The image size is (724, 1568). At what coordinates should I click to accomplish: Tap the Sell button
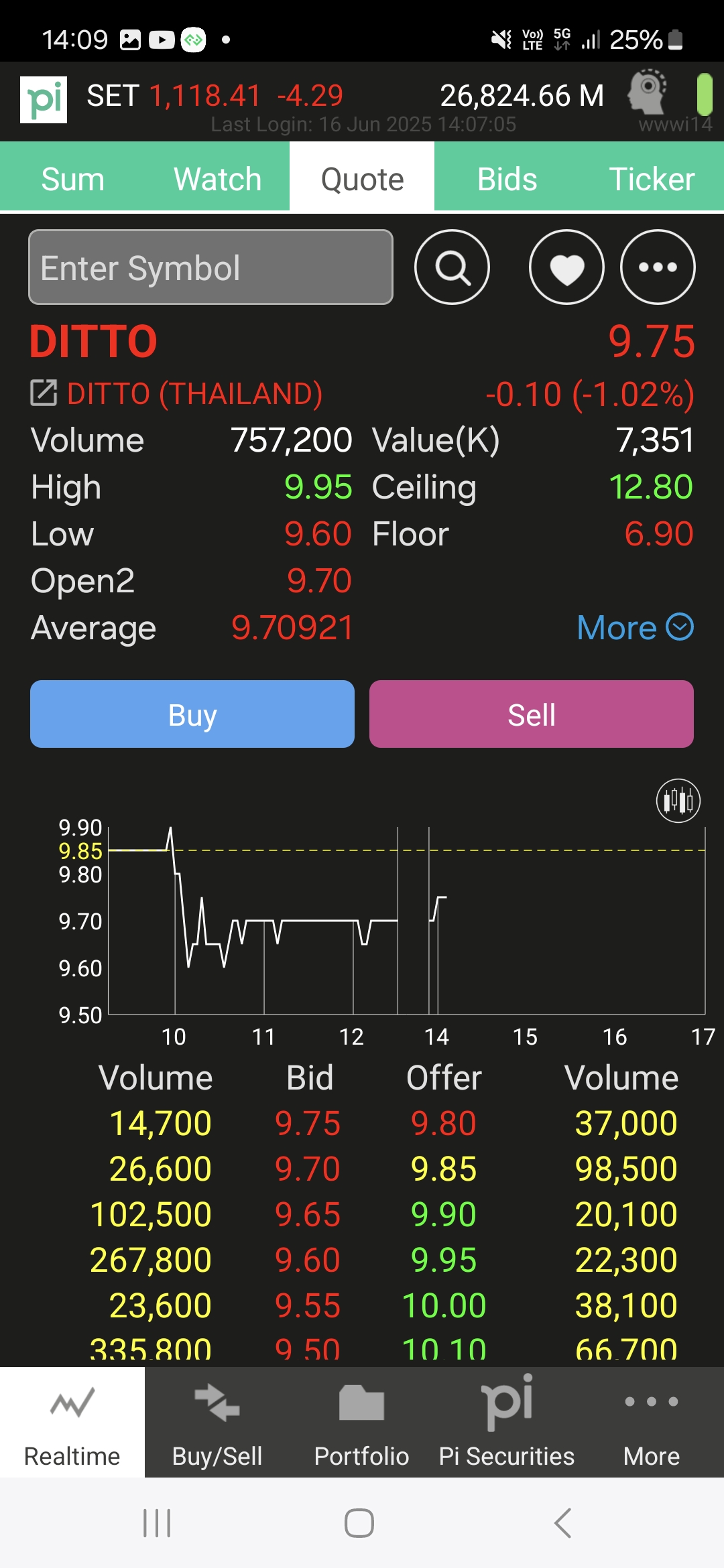coord(532,714)
